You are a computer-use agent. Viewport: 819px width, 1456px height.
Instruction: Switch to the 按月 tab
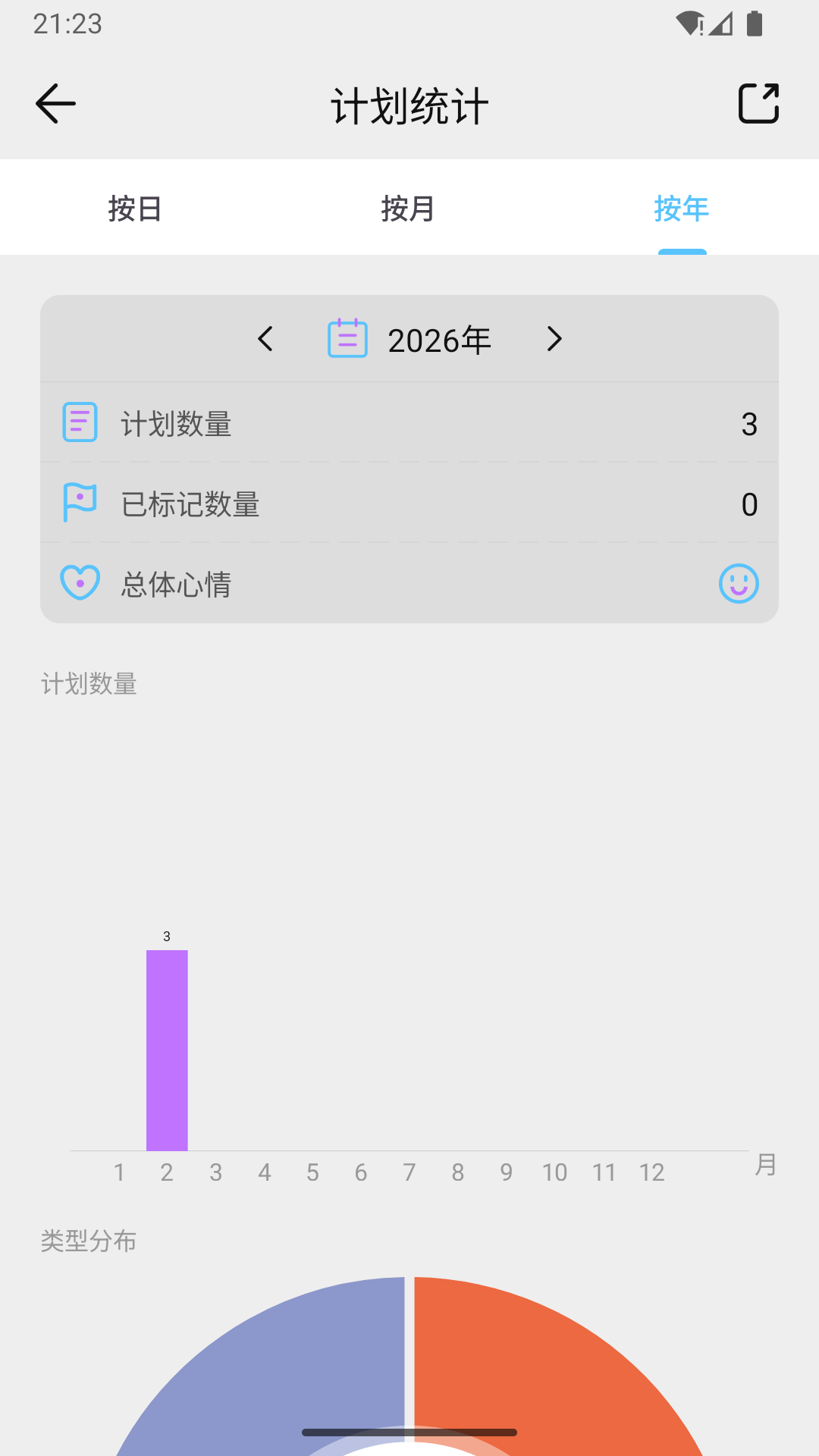[x=409, y=209]
